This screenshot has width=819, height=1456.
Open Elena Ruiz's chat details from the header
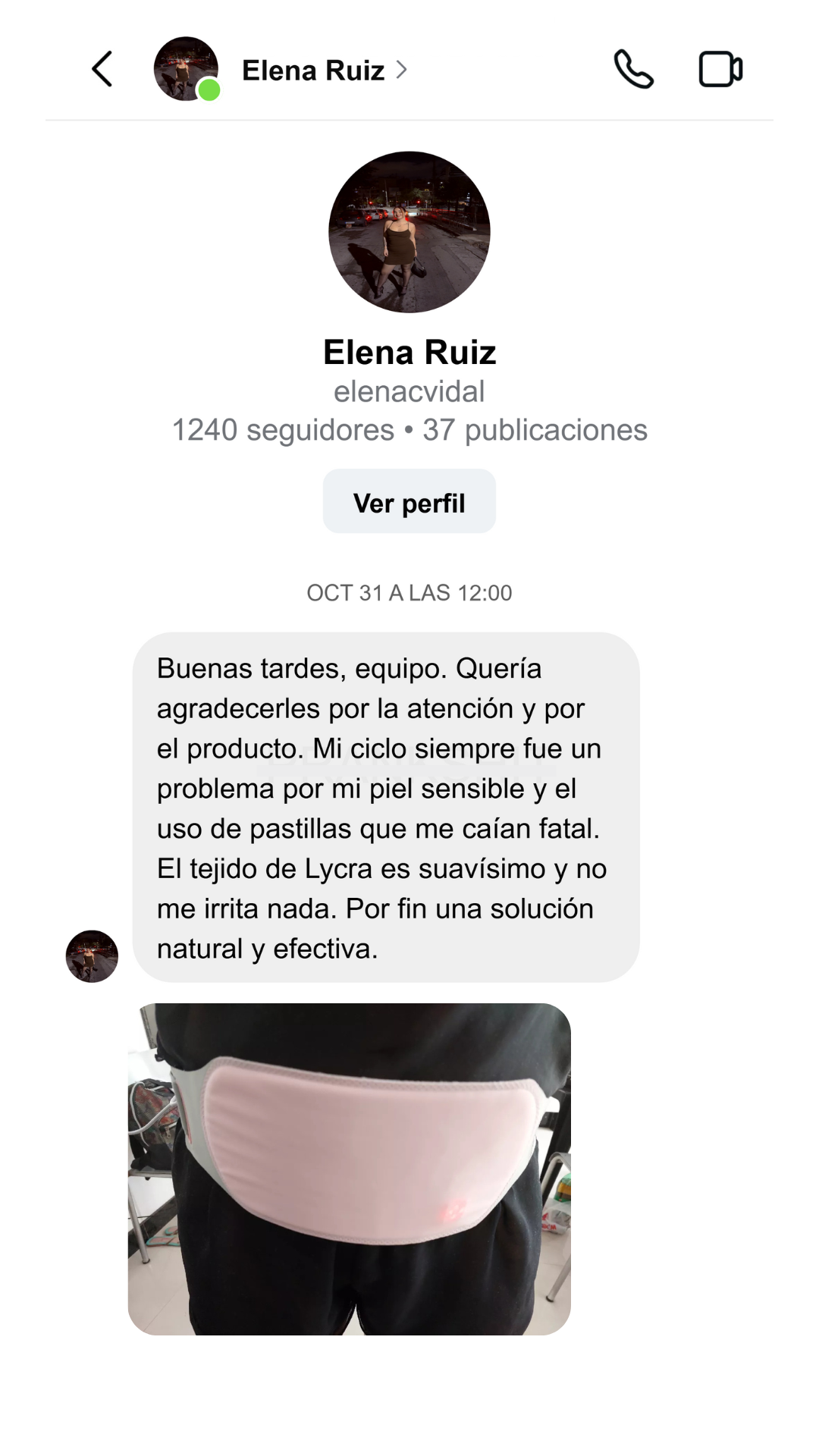point(323,71)
